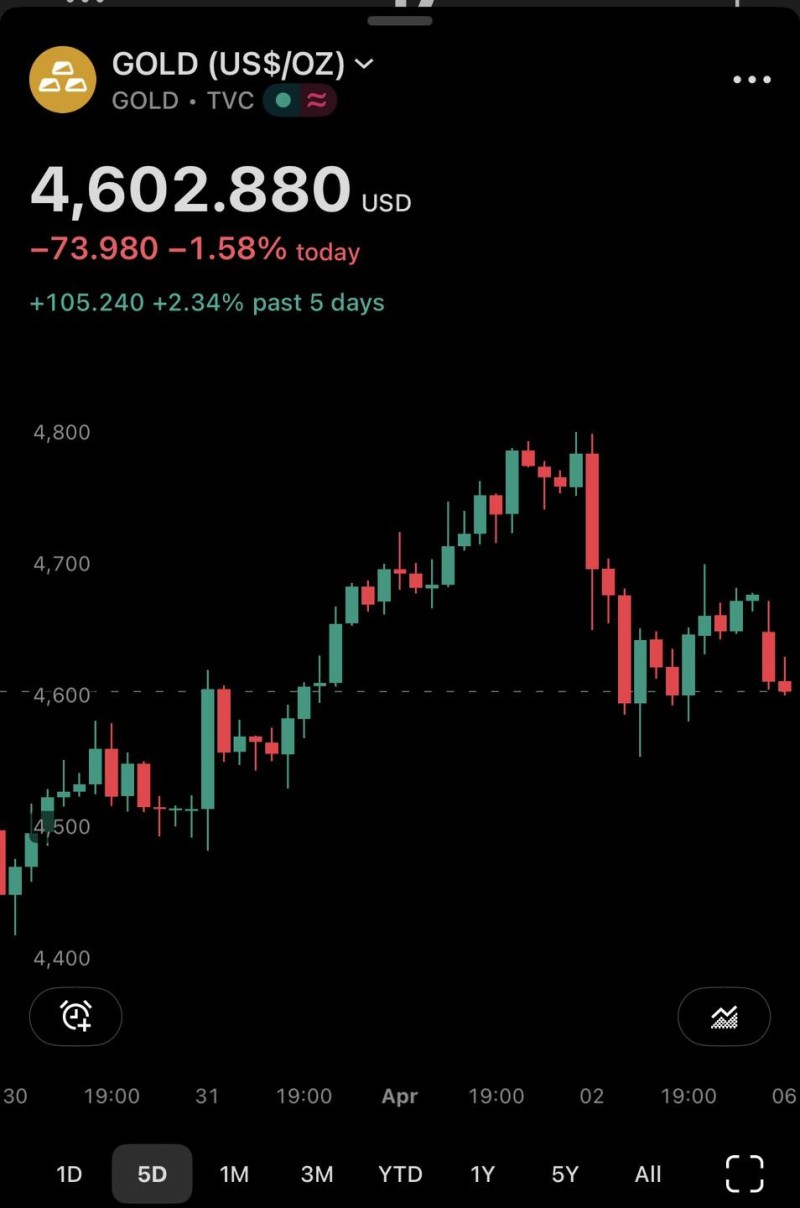
Task: View year-to-date with YTD
Action: click(400, 1174)
